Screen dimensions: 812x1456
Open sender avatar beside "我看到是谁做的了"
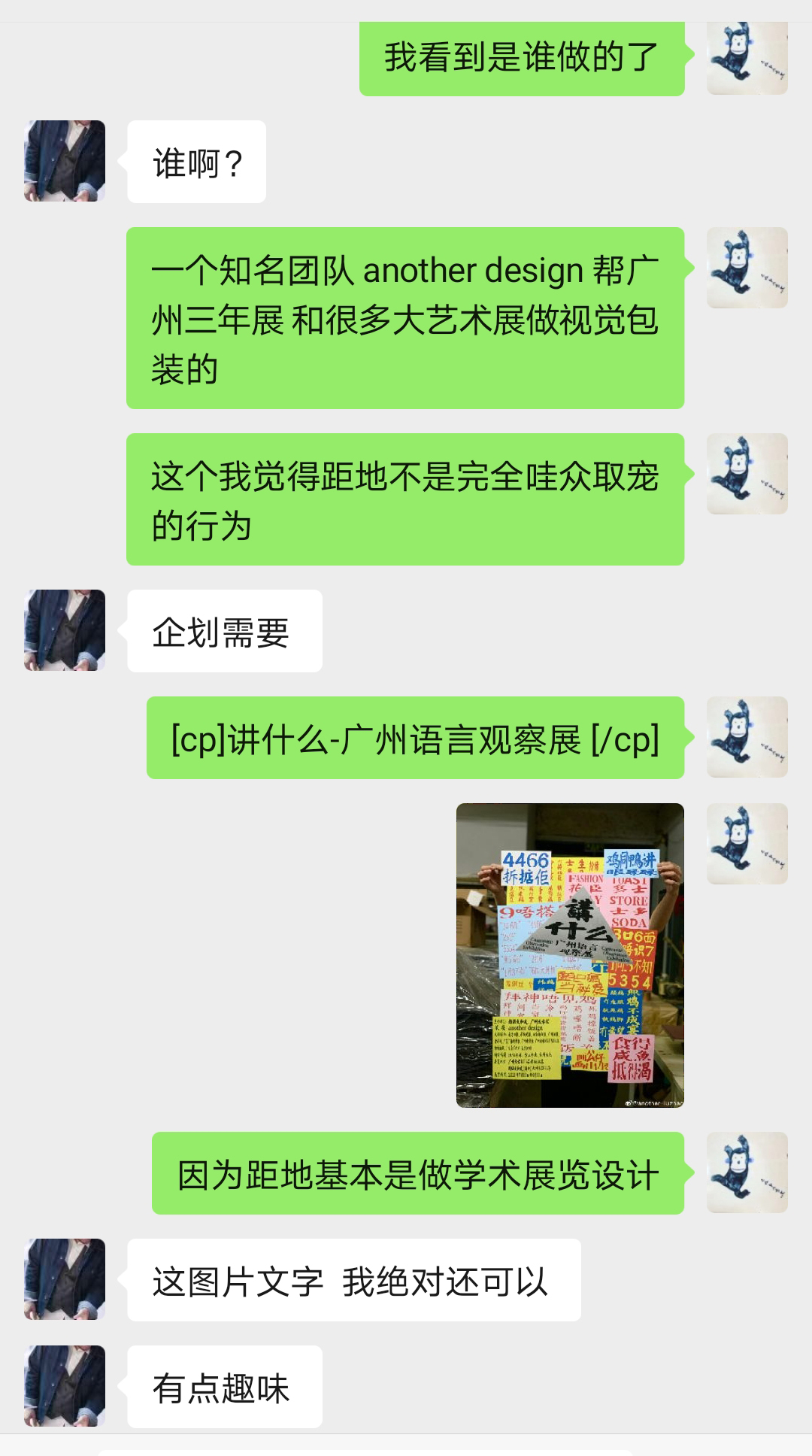click(x=747, y=57)
